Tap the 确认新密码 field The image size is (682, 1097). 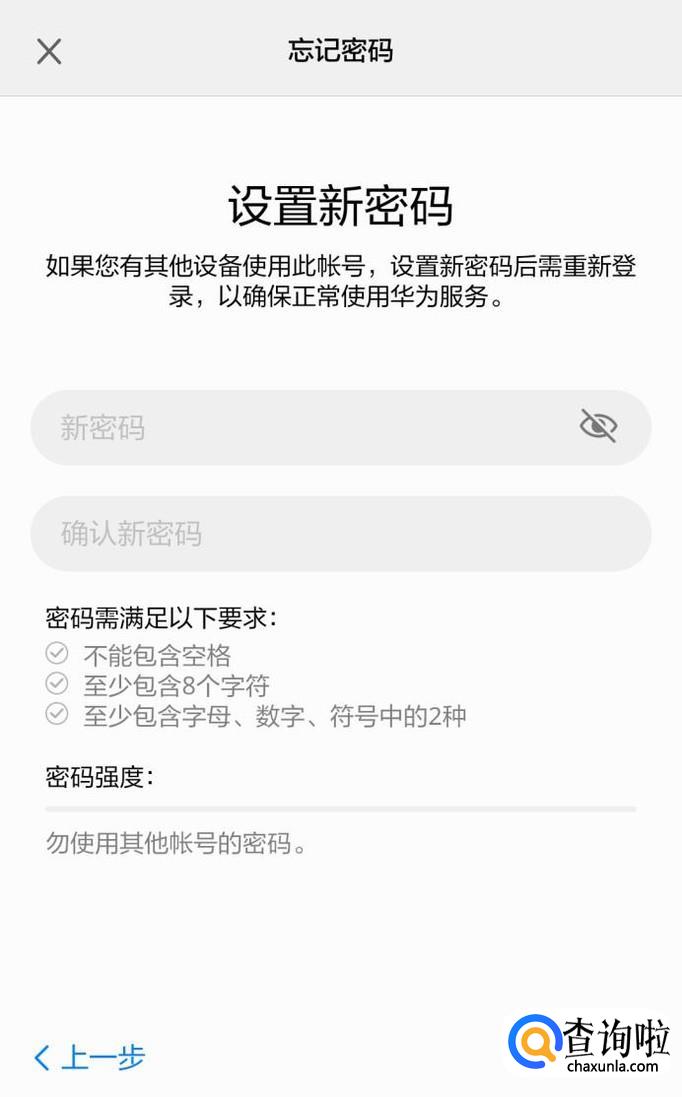pos(340,534)
